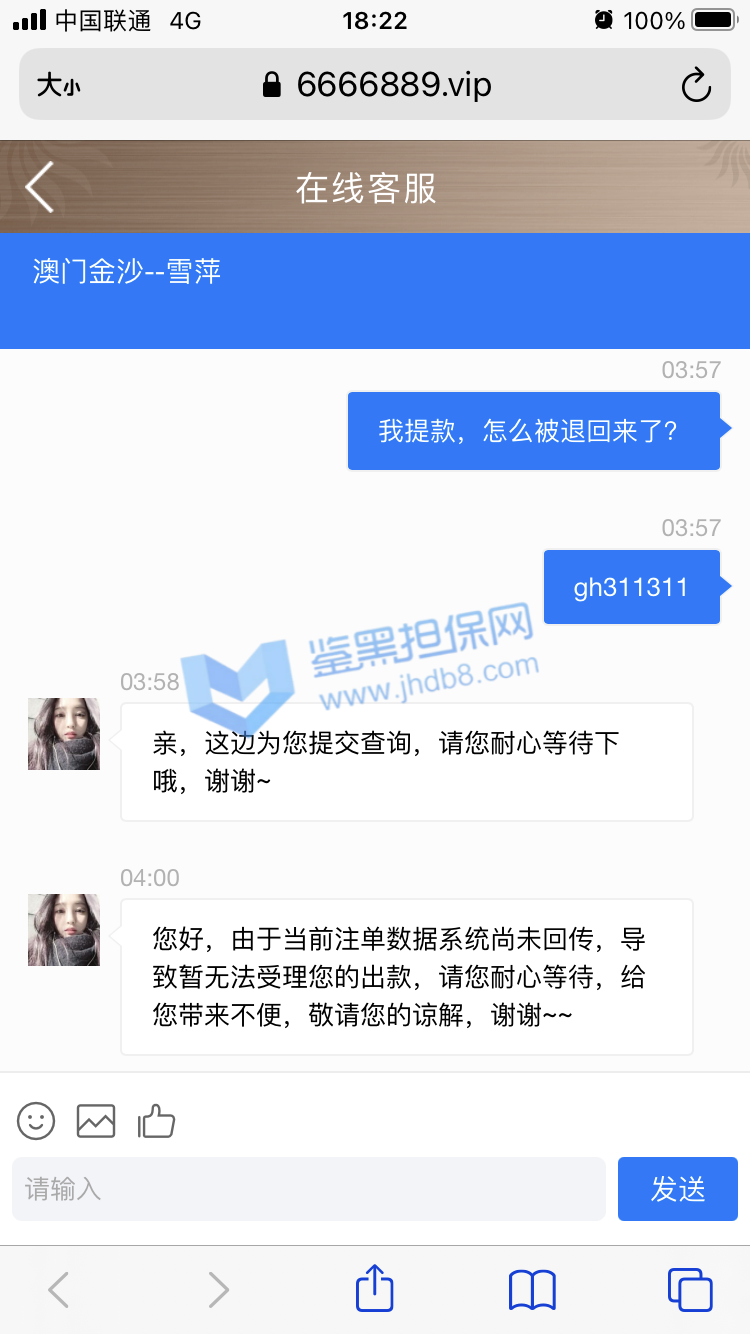
Task: Send the message with 发送
Action: (x=677, y=1189)
